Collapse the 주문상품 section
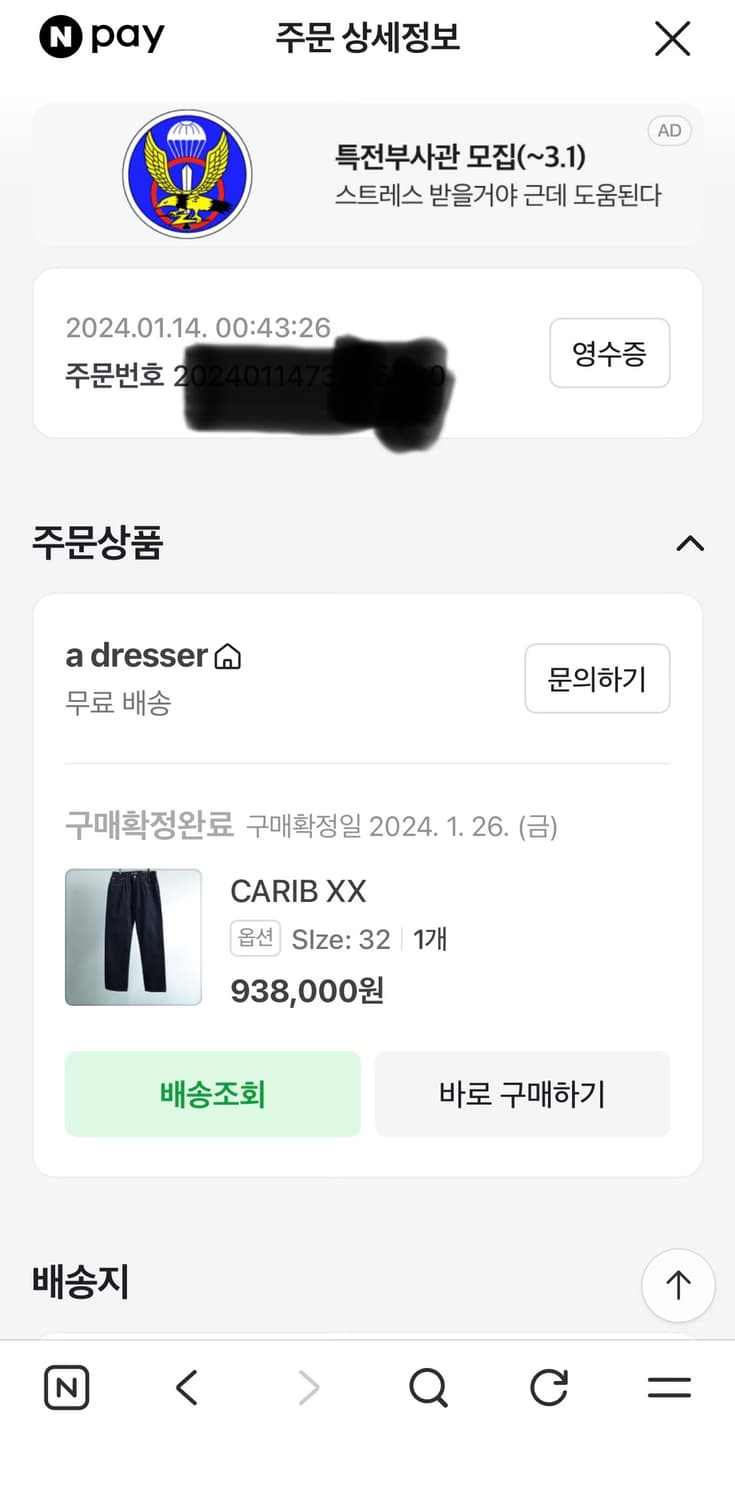 [689, 543]
